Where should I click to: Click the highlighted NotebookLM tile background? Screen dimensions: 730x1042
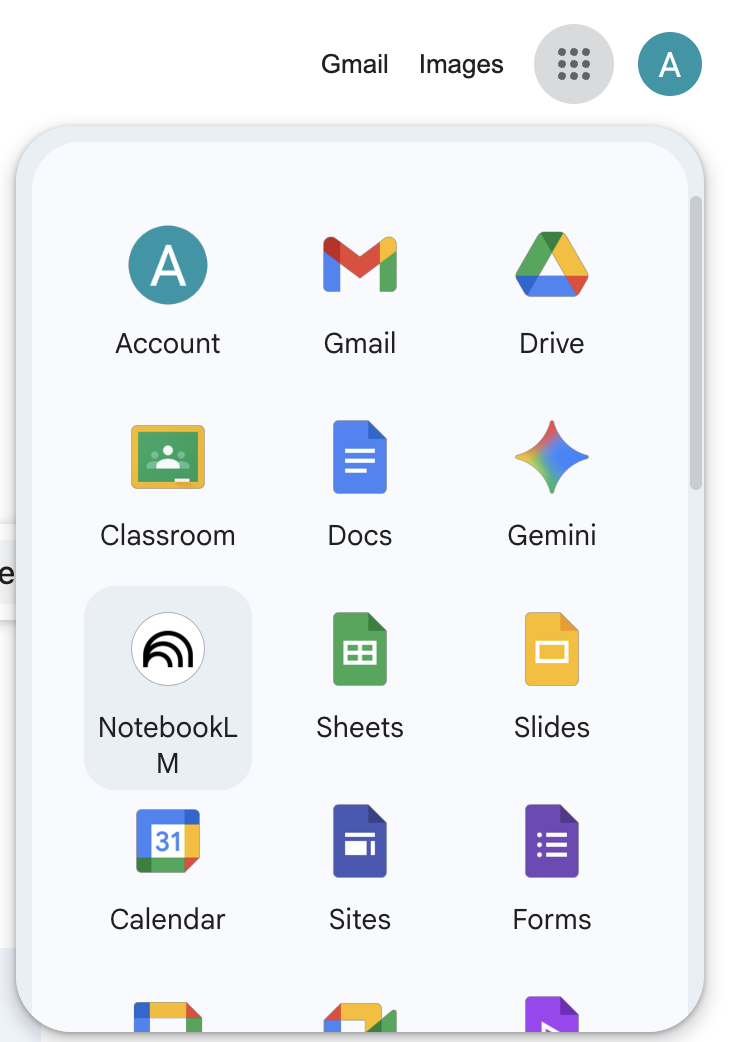pos(168,688)
